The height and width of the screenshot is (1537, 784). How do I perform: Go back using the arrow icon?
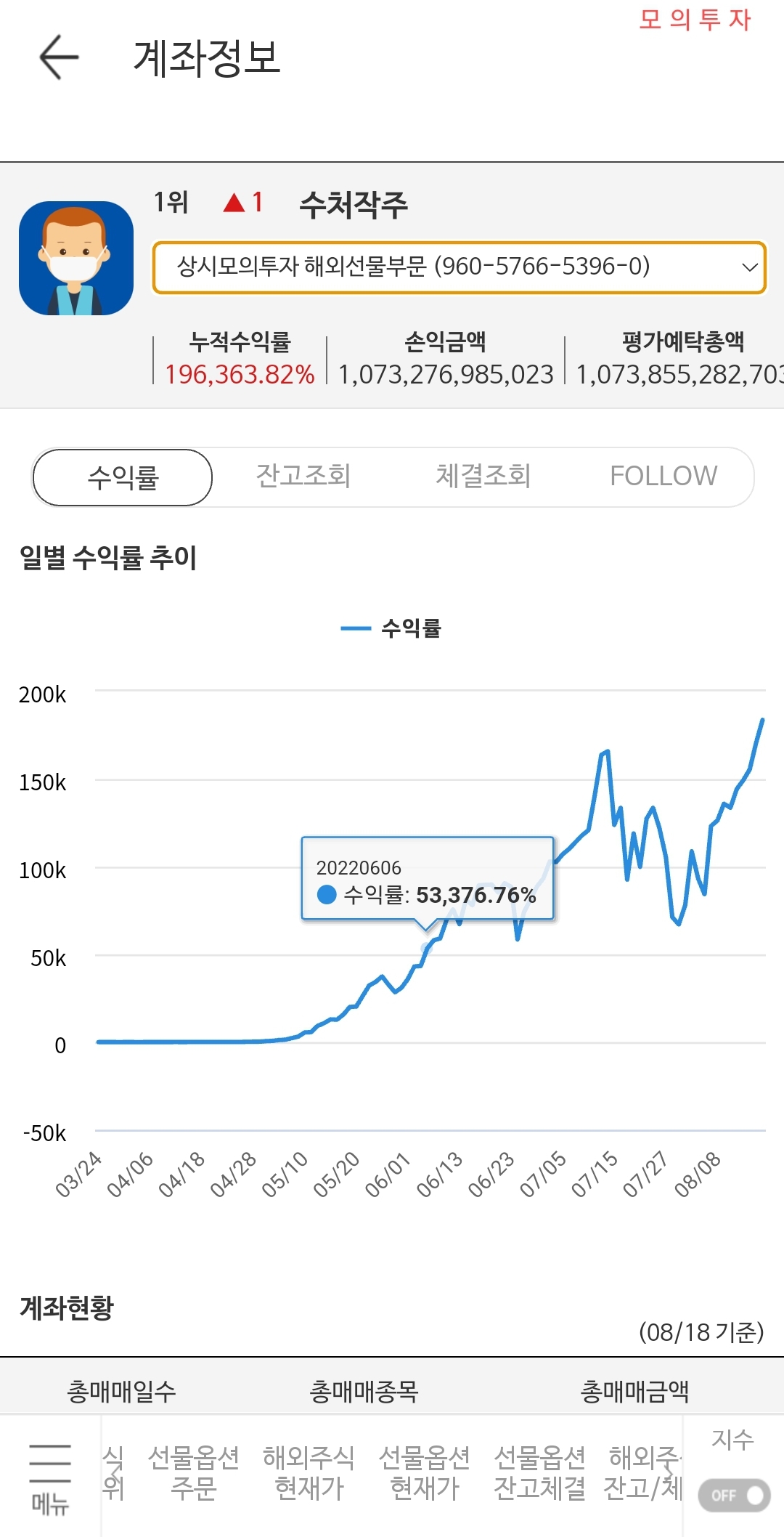pos(59,55)
